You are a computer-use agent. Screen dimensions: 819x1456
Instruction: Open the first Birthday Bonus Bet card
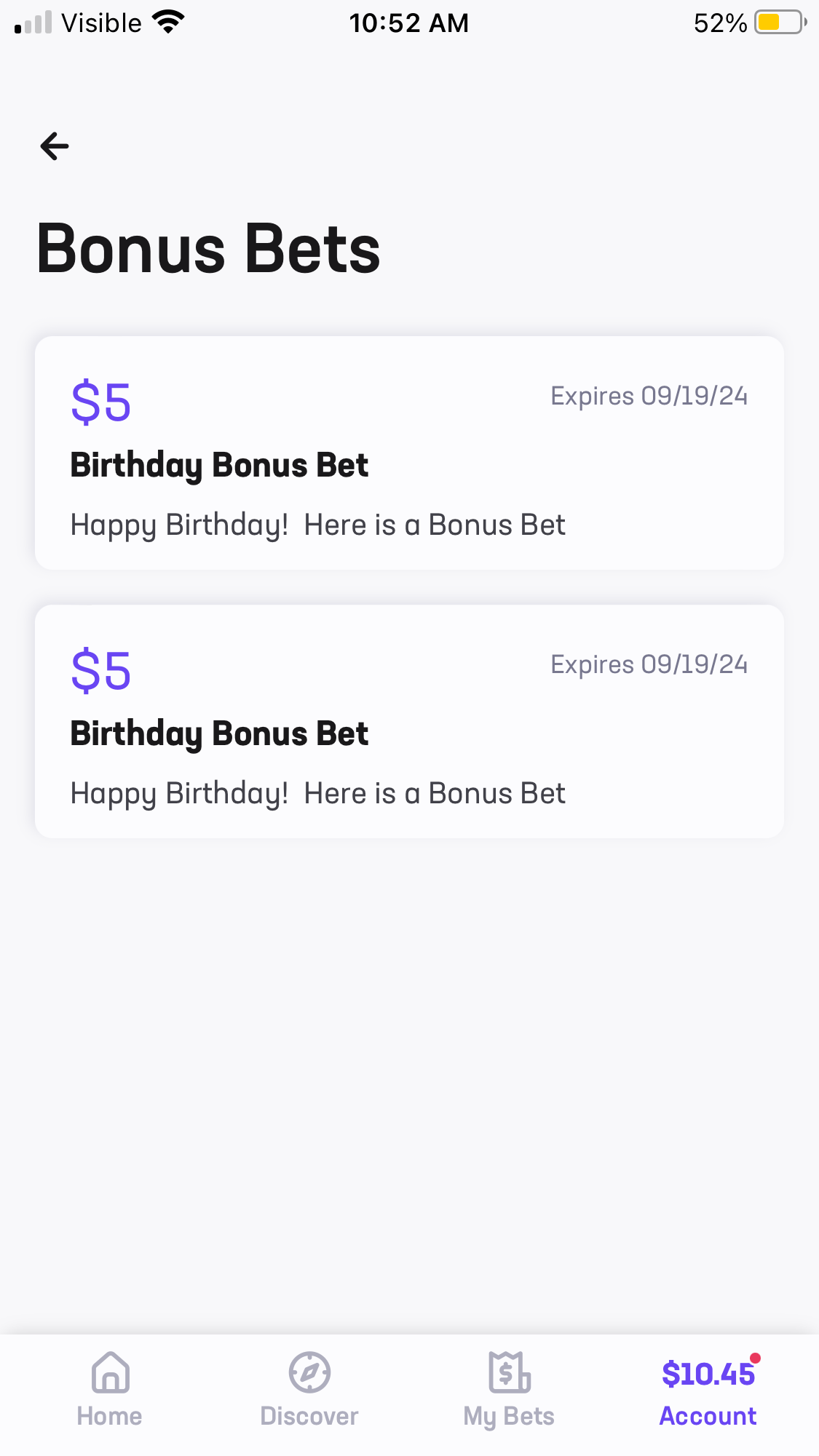point(409,453)
